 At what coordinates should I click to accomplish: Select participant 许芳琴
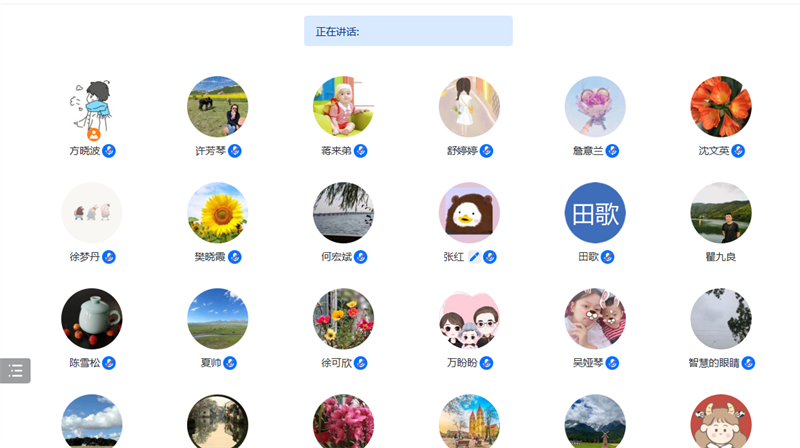[217, 107]
